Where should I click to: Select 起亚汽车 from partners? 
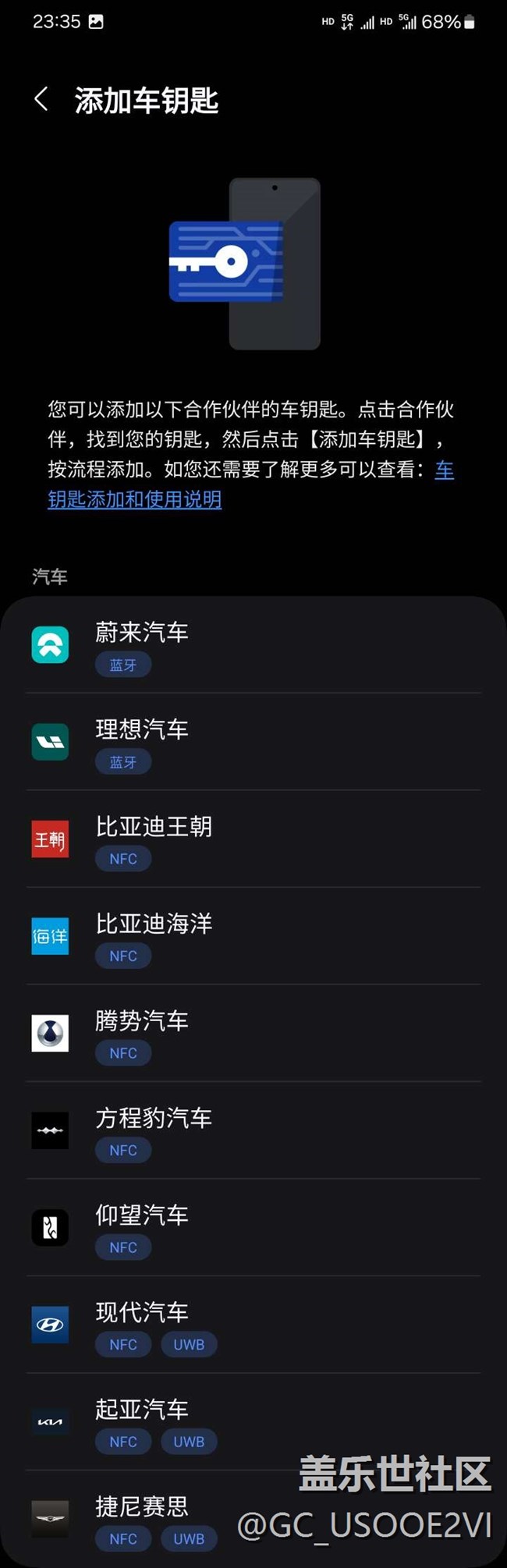coord(253,1422)
